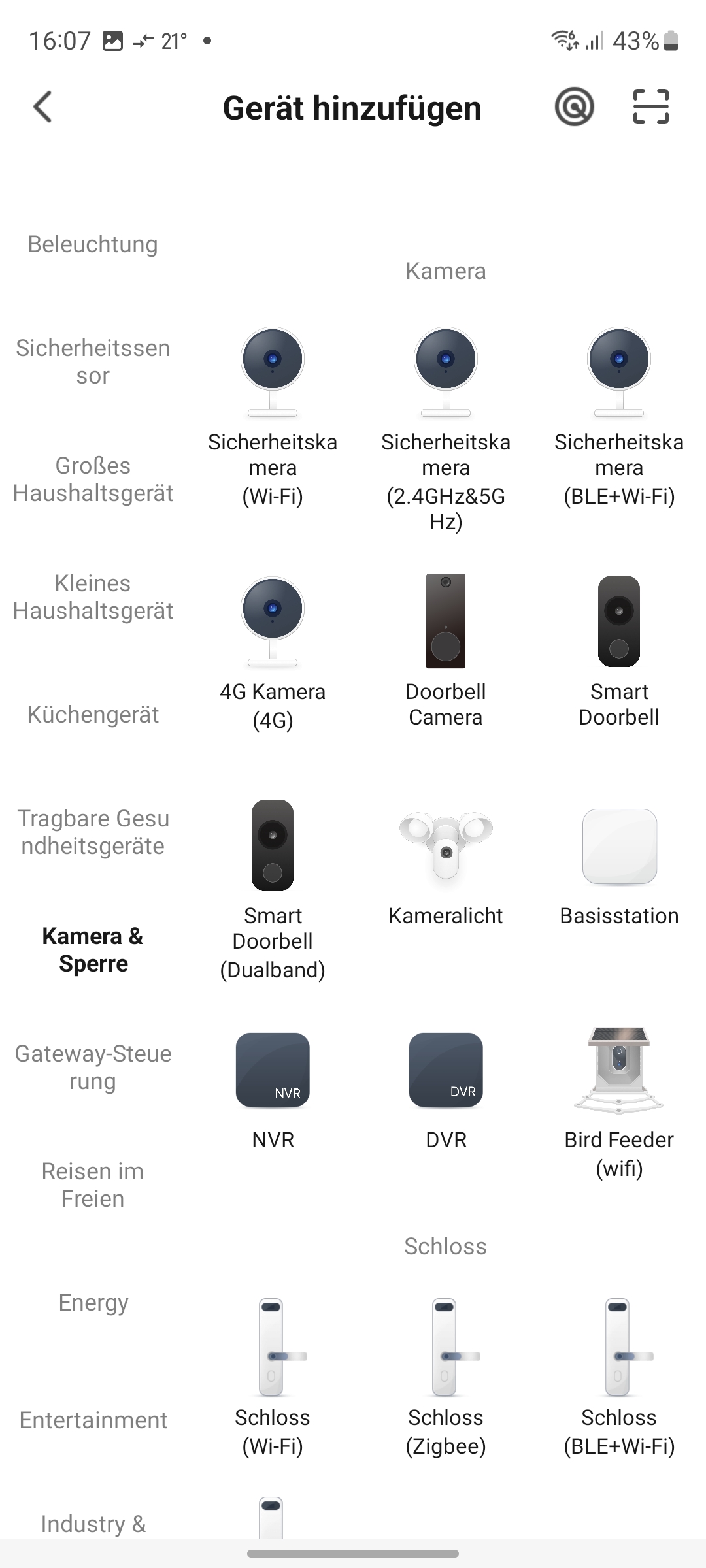Select the Sicherheitssensor category
The image size is (706, 1568).
tap(93, 361)
